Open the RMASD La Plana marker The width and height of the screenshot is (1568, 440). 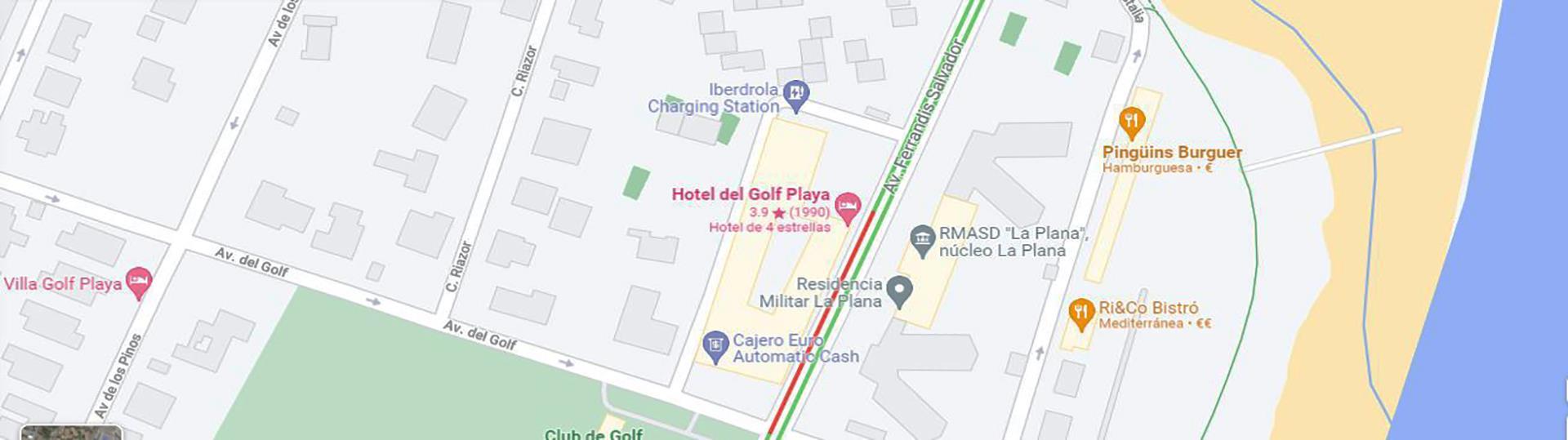tap(923, 240)
